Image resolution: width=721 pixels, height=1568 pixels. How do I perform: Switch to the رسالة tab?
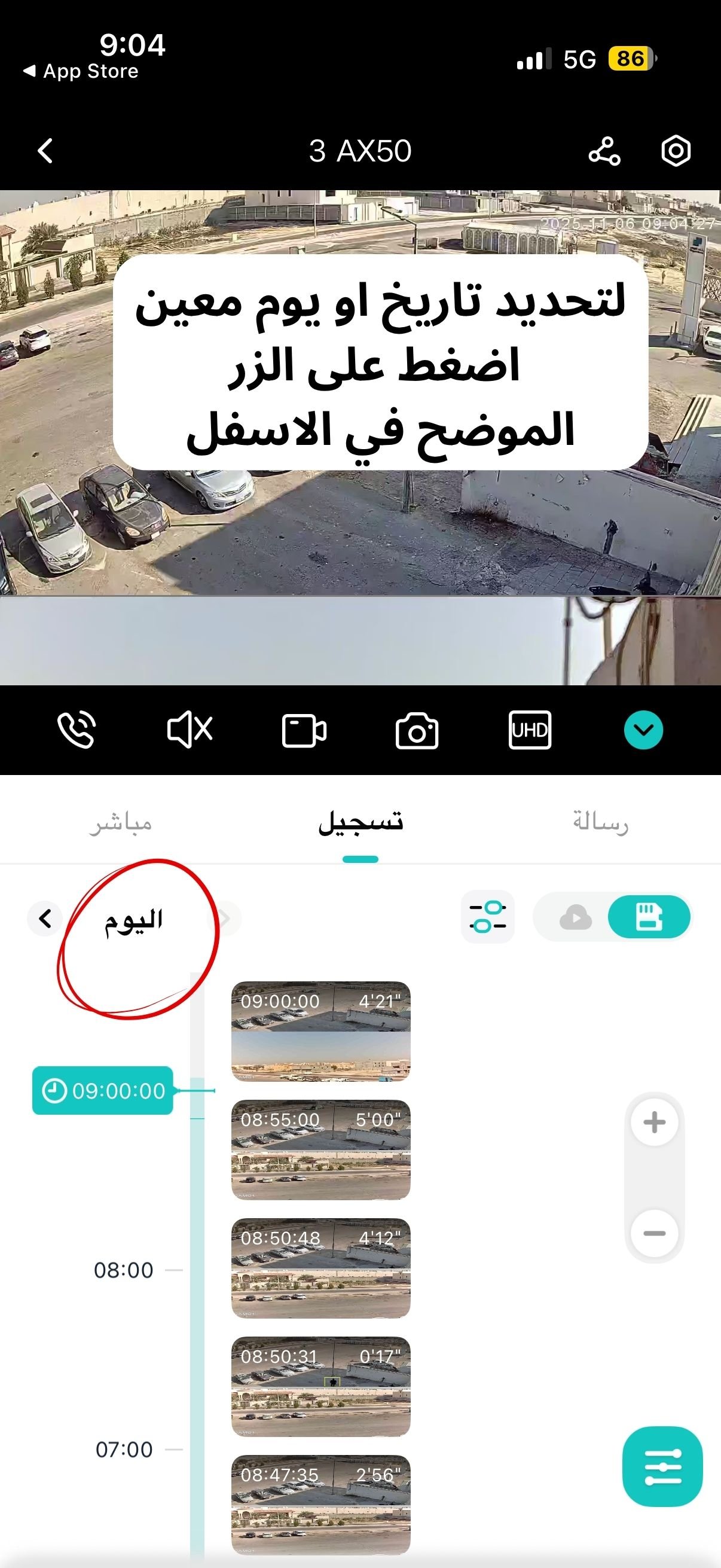tap(600, 822)
